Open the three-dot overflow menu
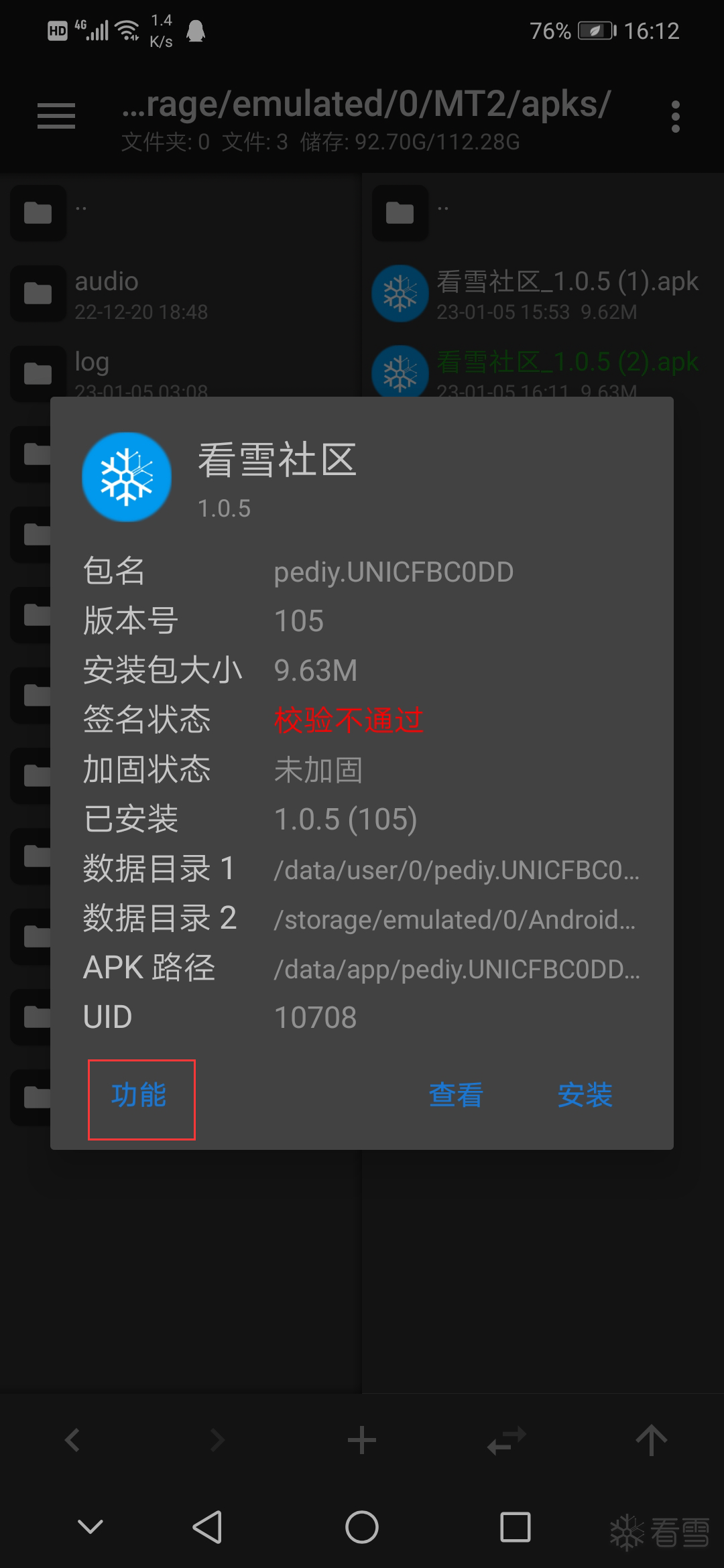This screenshot has width=724, height=1568. 675,117
